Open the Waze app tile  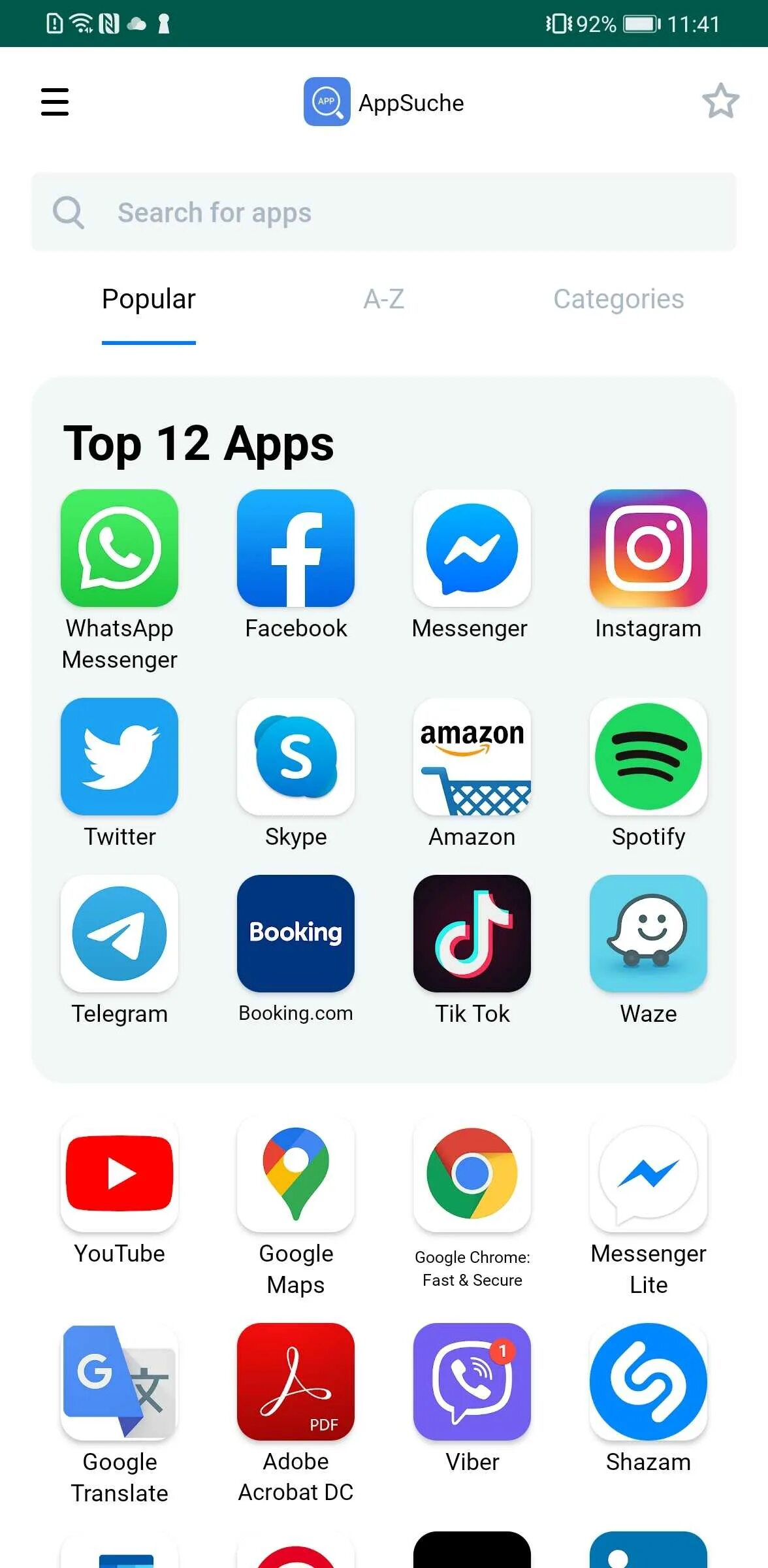(648, 933)
